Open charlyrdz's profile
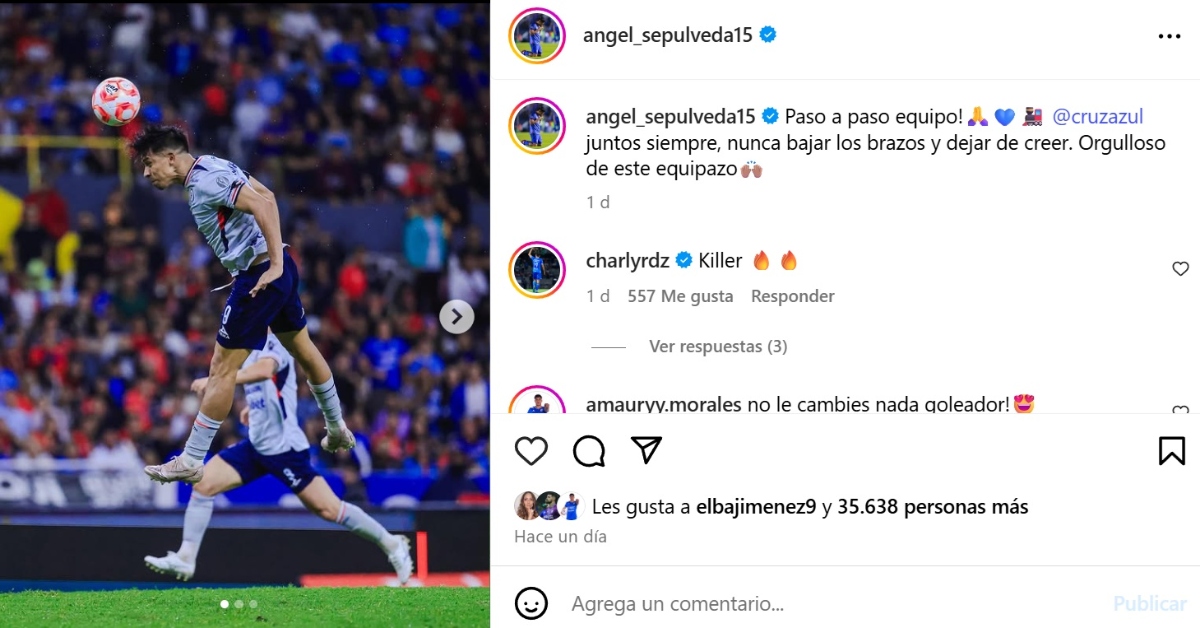Image resolution: width=1200 pixels, height=628 pixels. 627,261
